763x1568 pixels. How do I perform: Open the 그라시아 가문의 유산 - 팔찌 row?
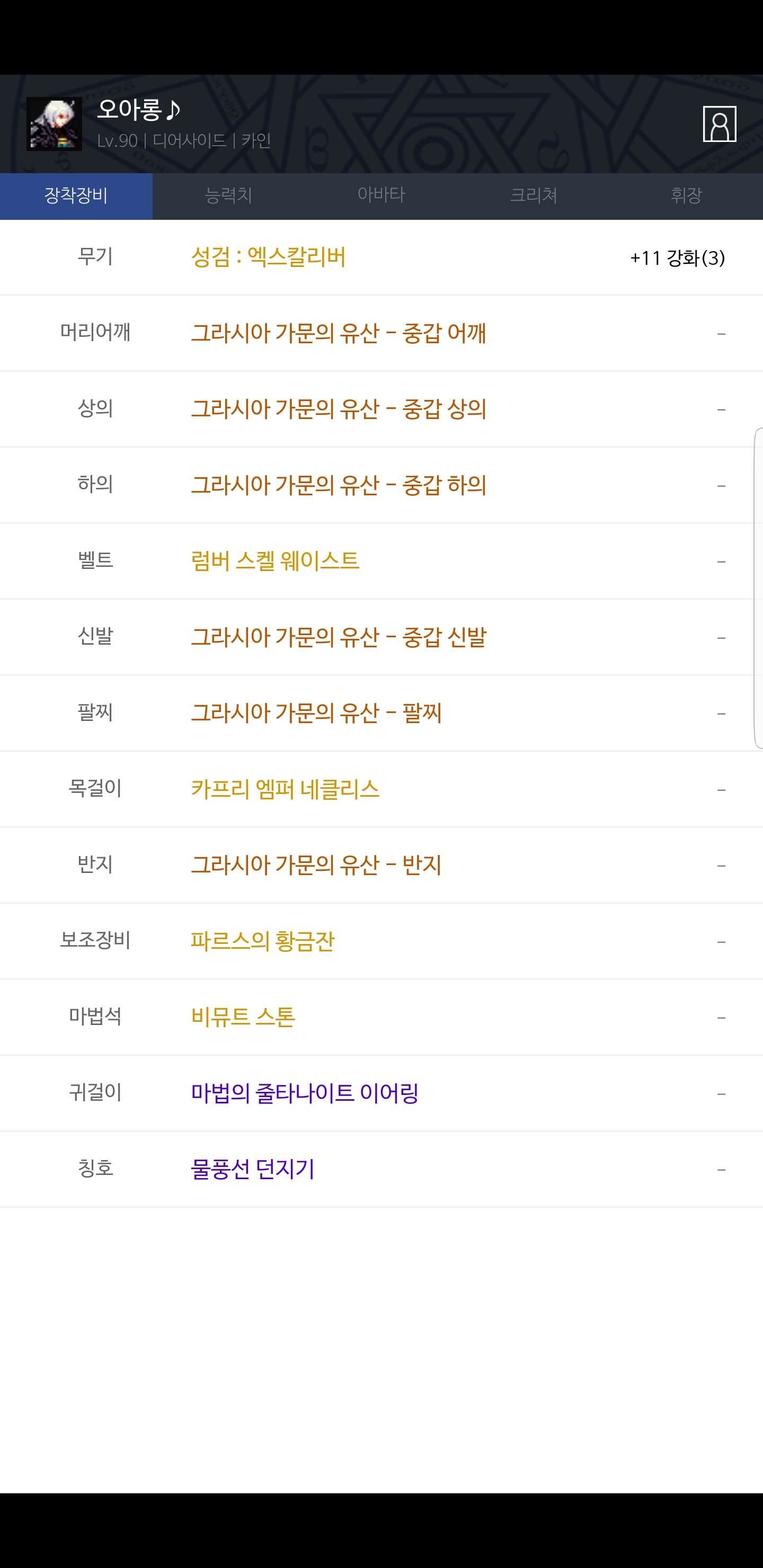tap(381, 714)
